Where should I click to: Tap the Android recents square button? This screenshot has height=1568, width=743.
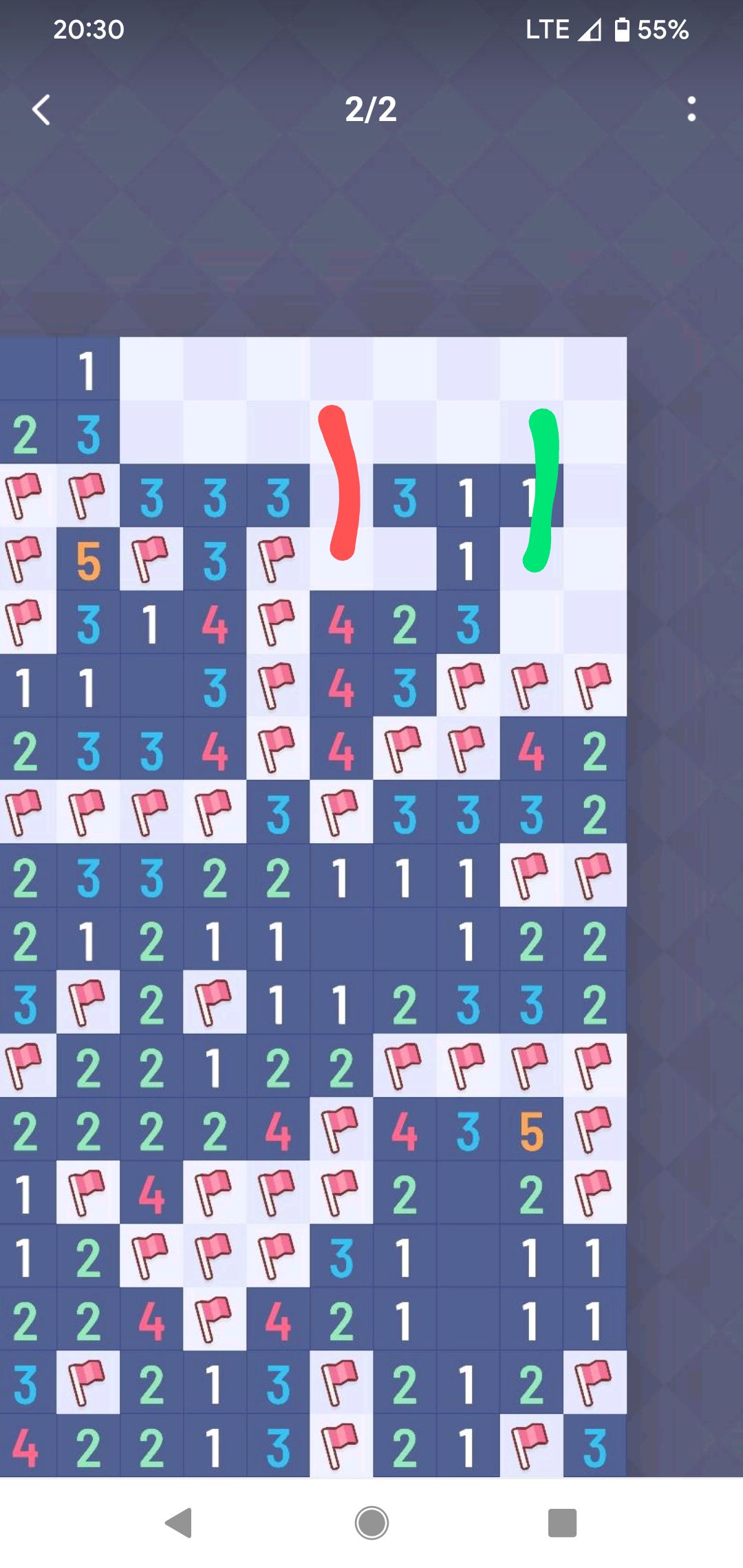(561, 1524)
